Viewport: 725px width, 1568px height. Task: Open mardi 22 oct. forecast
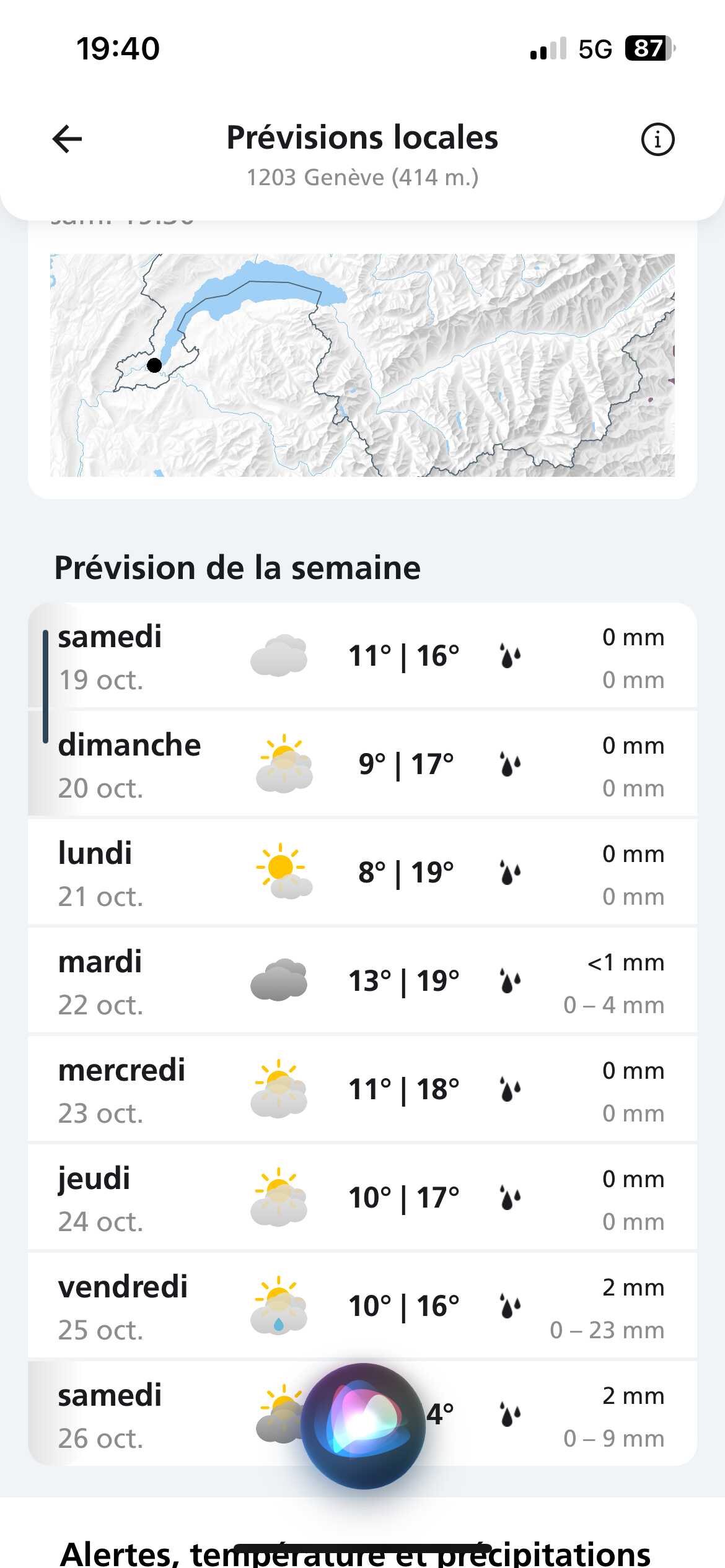(x=362, y=980)
